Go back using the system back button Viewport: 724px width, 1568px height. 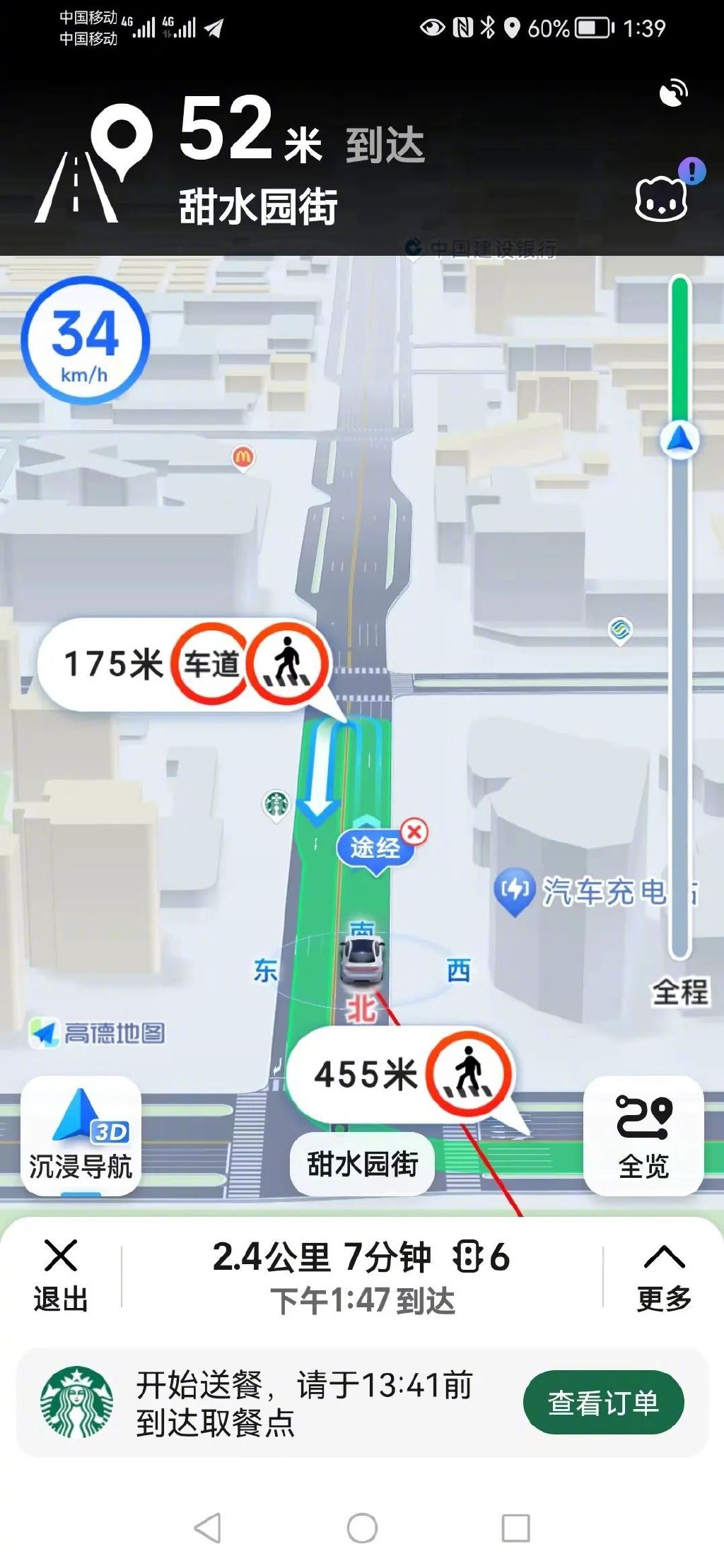pyautogui.click(x=208, y=1528)
